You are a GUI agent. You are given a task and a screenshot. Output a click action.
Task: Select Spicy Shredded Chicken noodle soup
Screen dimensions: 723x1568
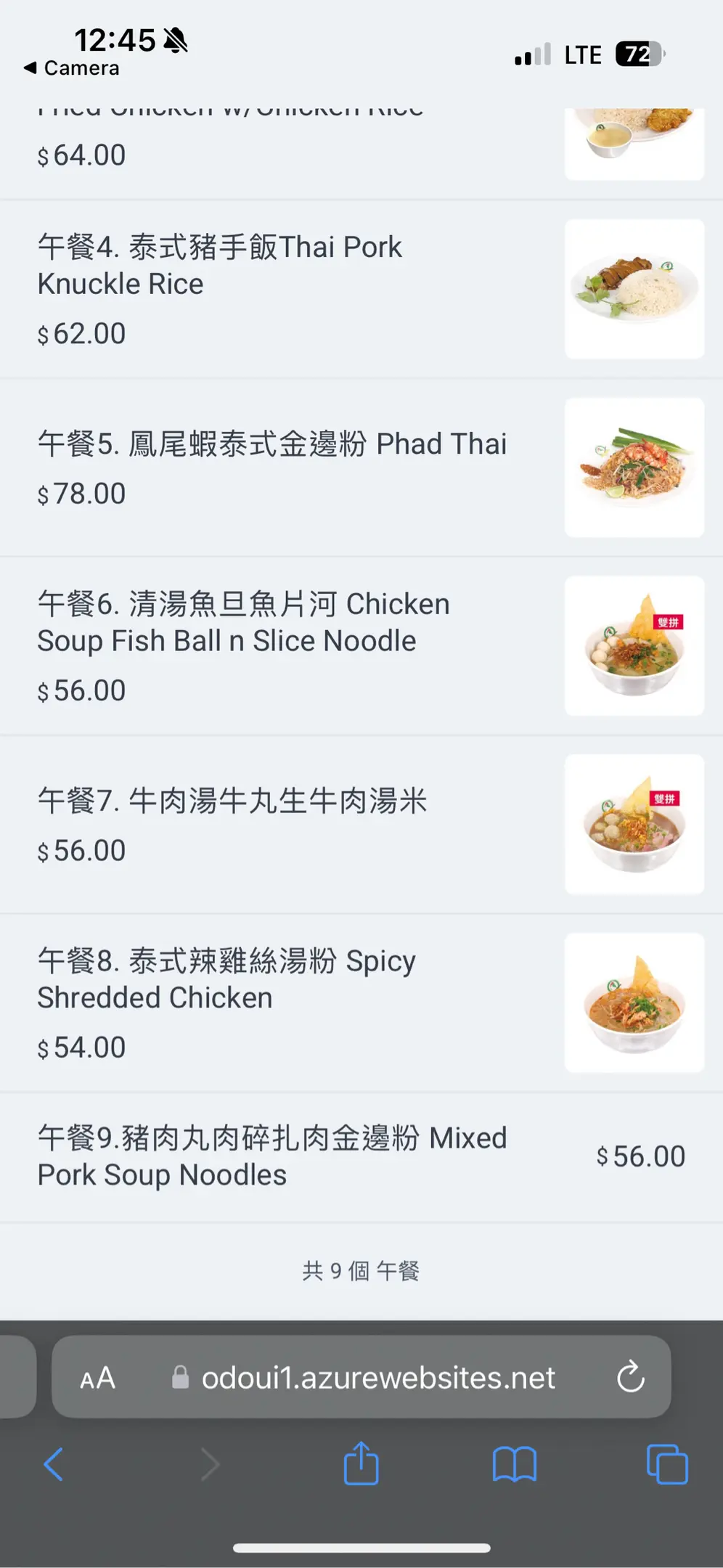[x=226, y=979]
